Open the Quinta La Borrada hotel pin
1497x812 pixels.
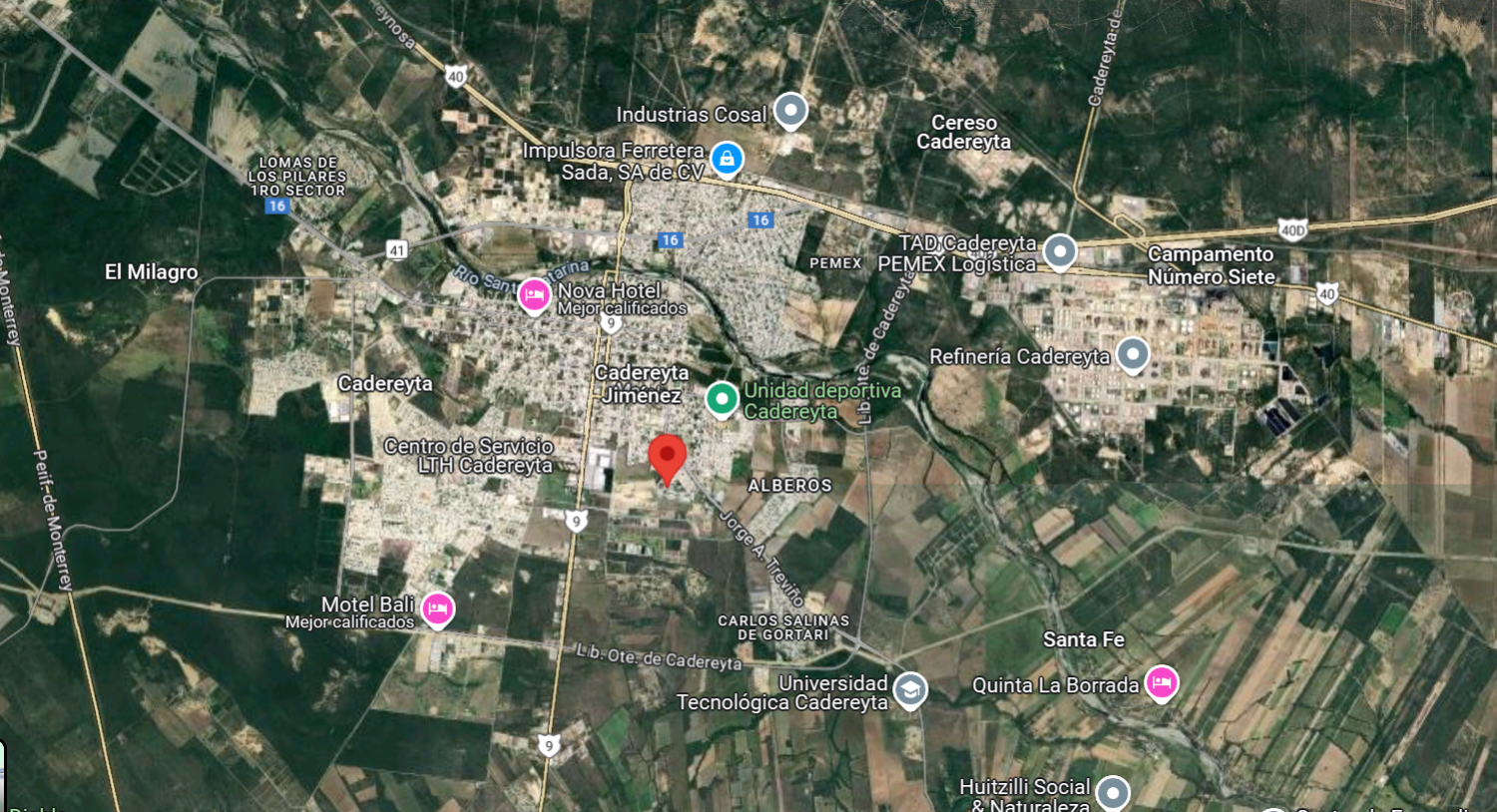(1161, 684)
